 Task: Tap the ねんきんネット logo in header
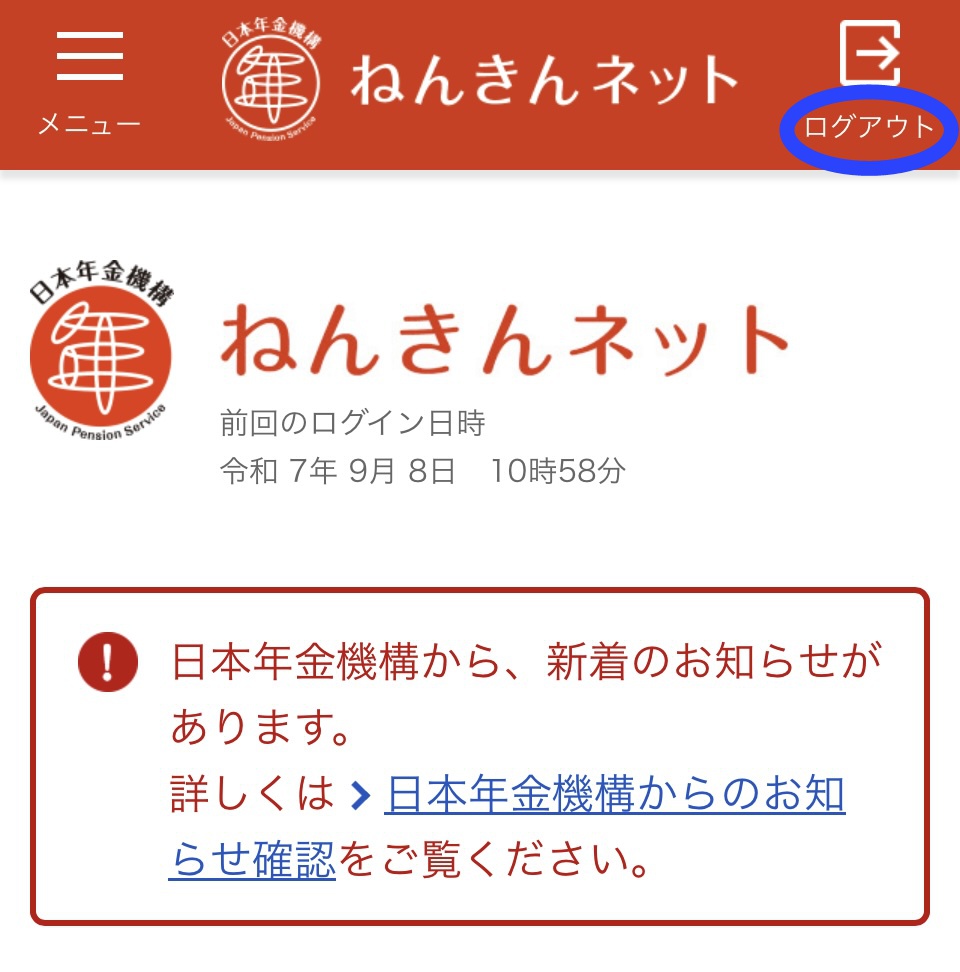coord(479,82)
